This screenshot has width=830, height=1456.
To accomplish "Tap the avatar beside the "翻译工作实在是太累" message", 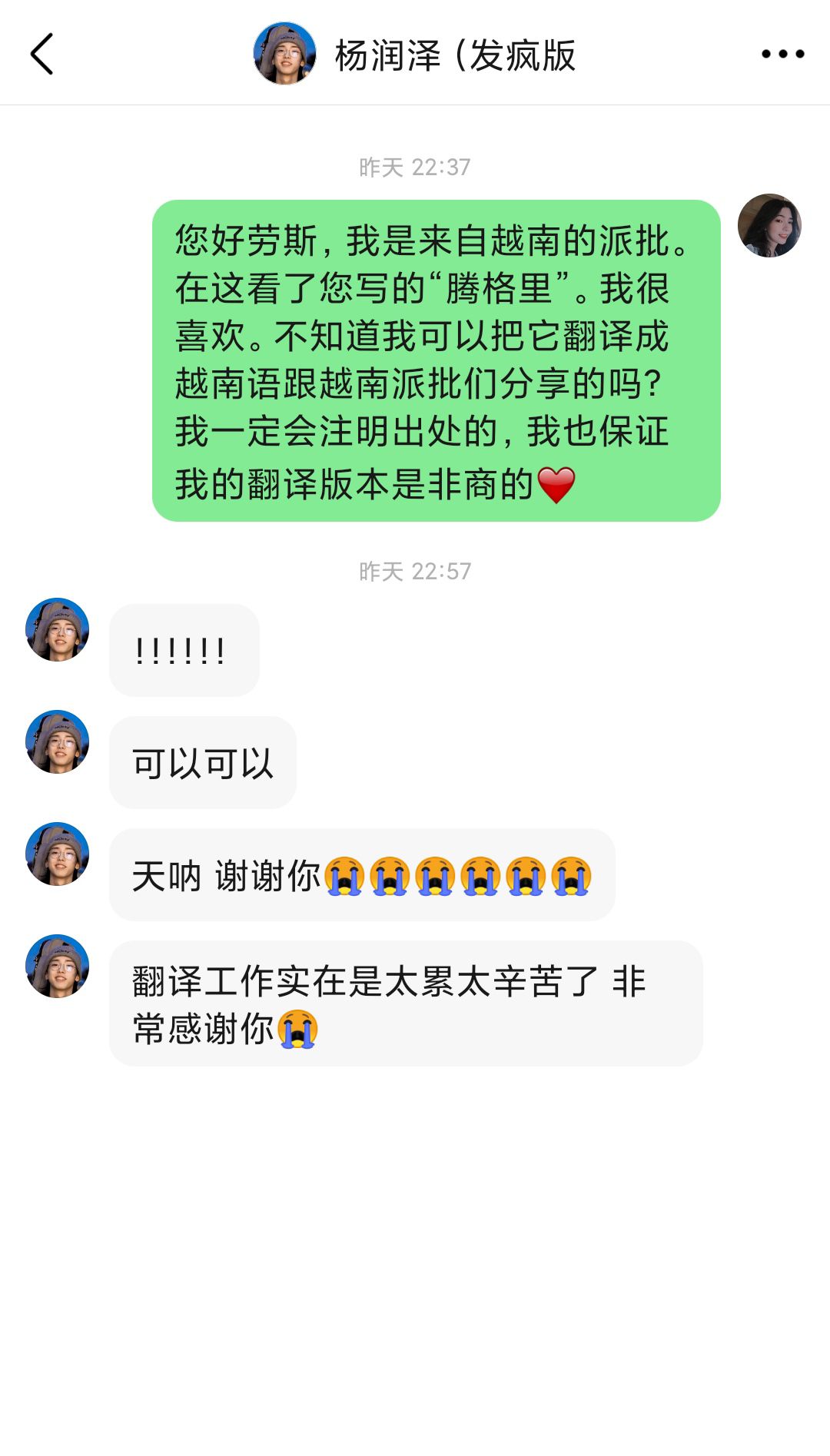I will (x=58, y=966).
